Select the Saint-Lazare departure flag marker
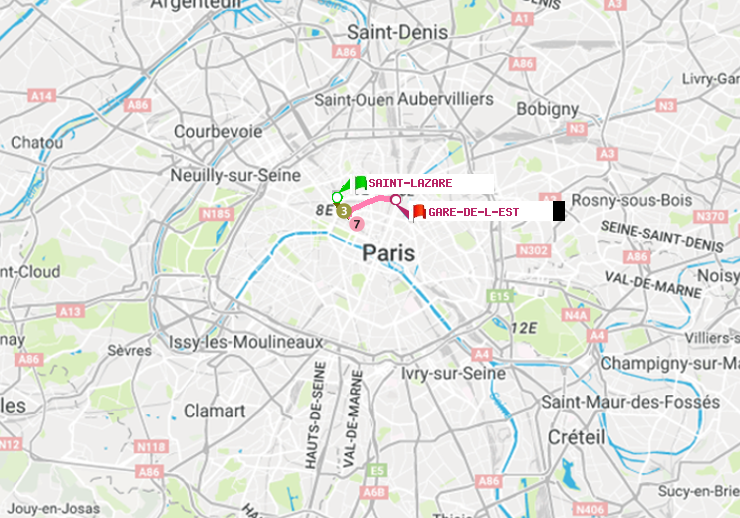The width and height of the screenshot is (740, 518). pos(360,183)
